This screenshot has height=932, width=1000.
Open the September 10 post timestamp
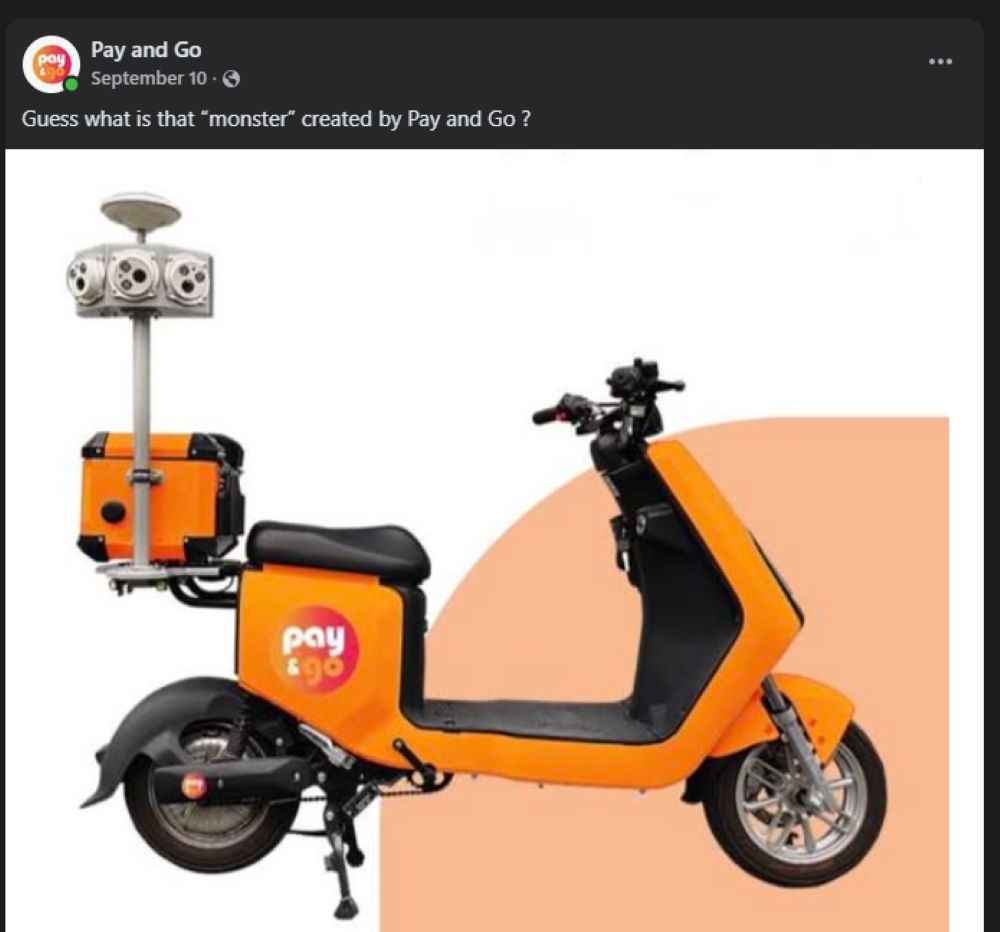[150, 78]
